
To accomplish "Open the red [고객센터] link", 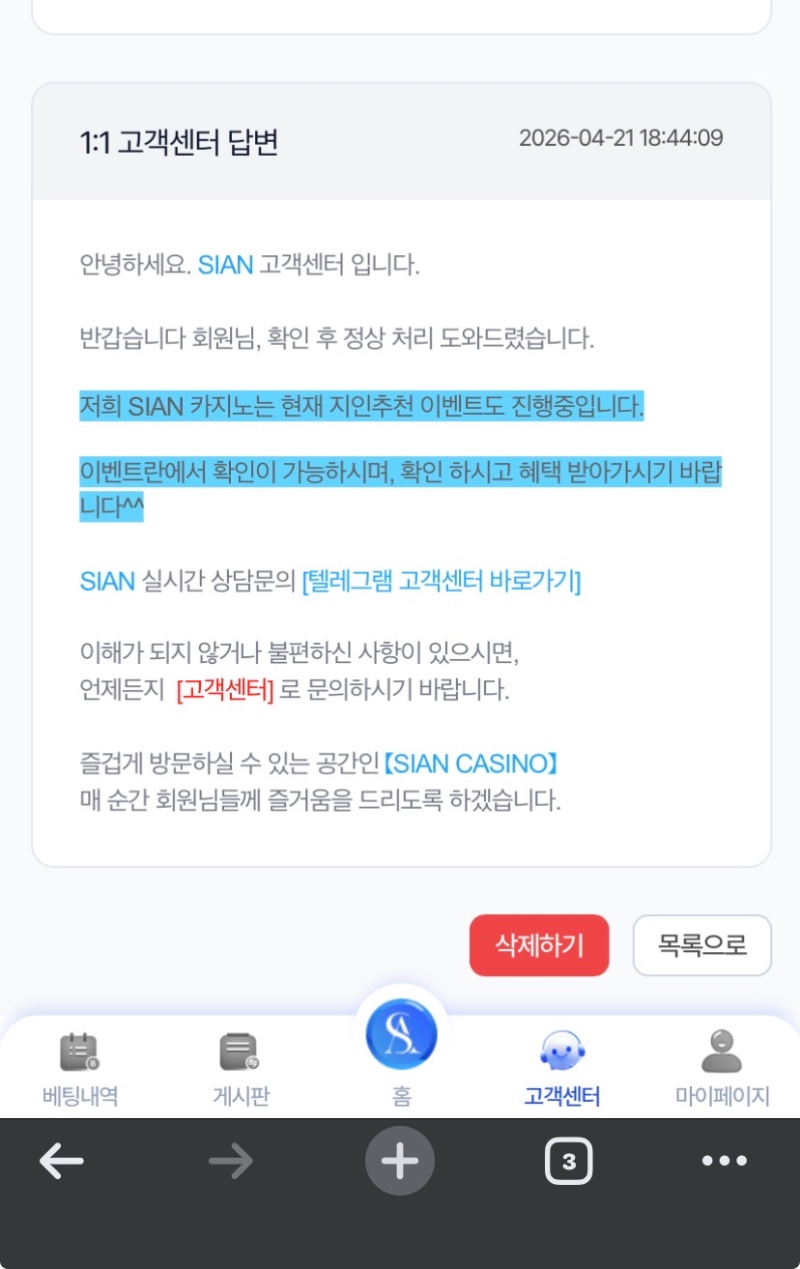I will coord(225,691).
